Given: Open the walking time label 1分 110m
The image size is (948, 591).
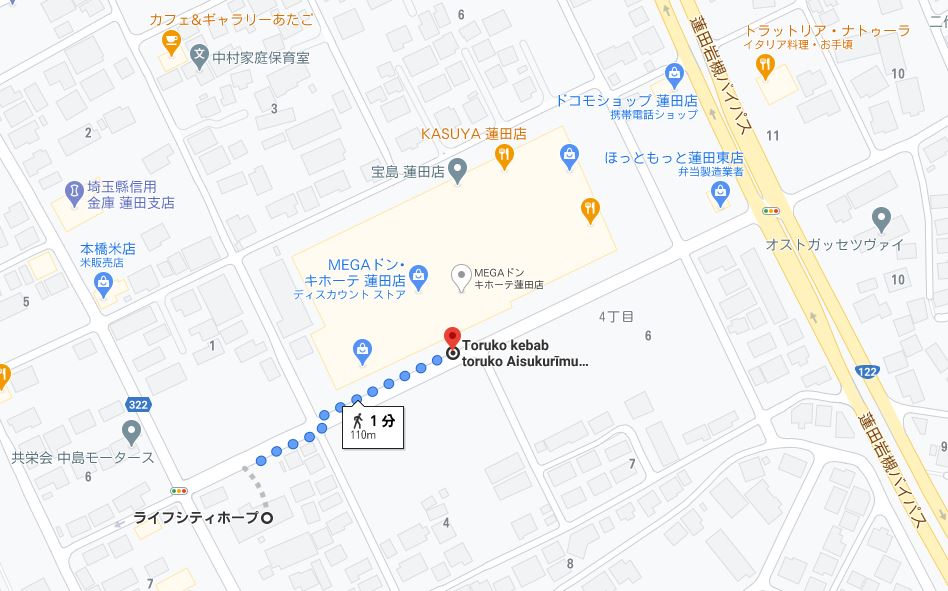Looking at the screenshot, I should [374, 426].
